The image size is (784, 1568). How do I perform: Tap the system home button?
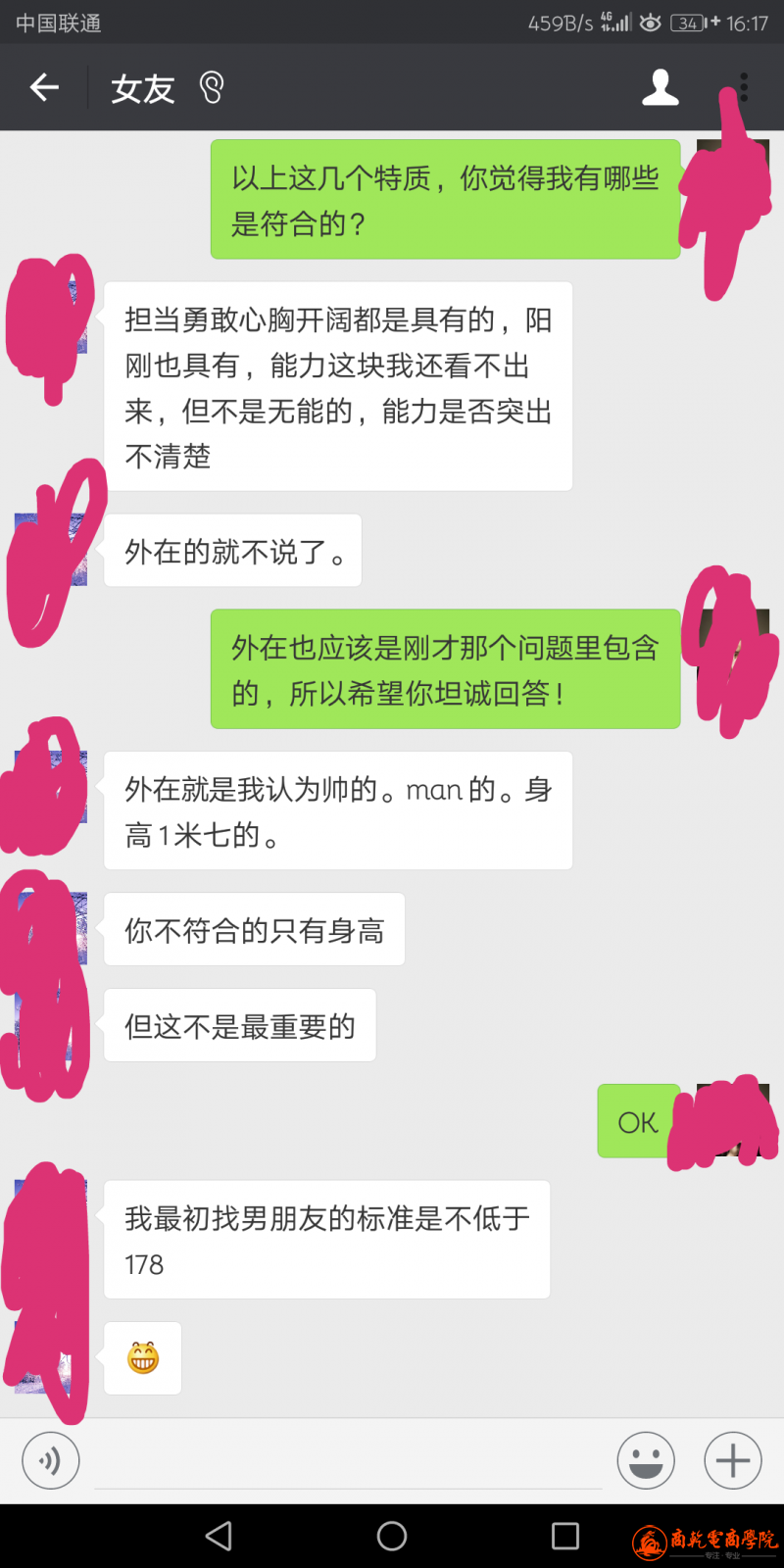tap(392, 1536)
